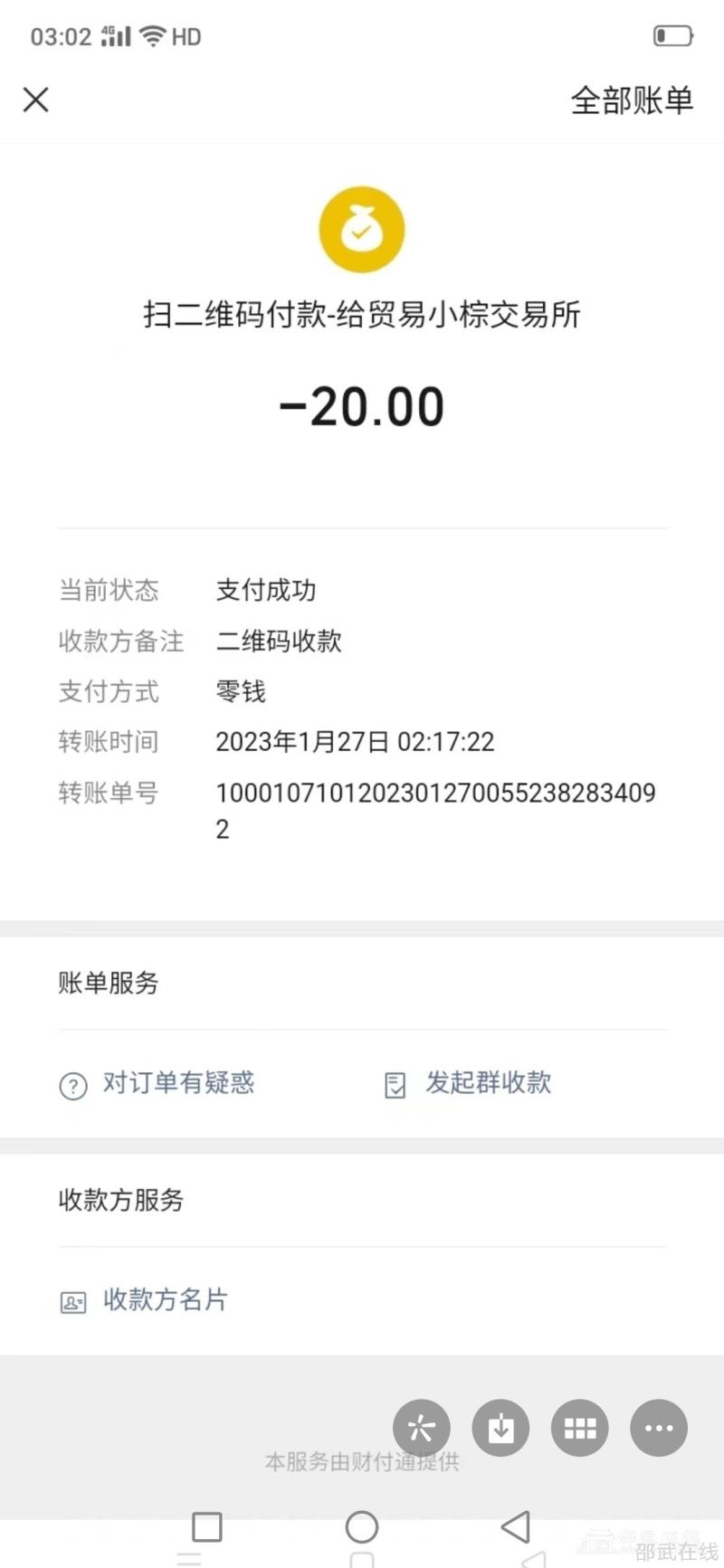Go to the home screen via the circle button

[362, 1526]
